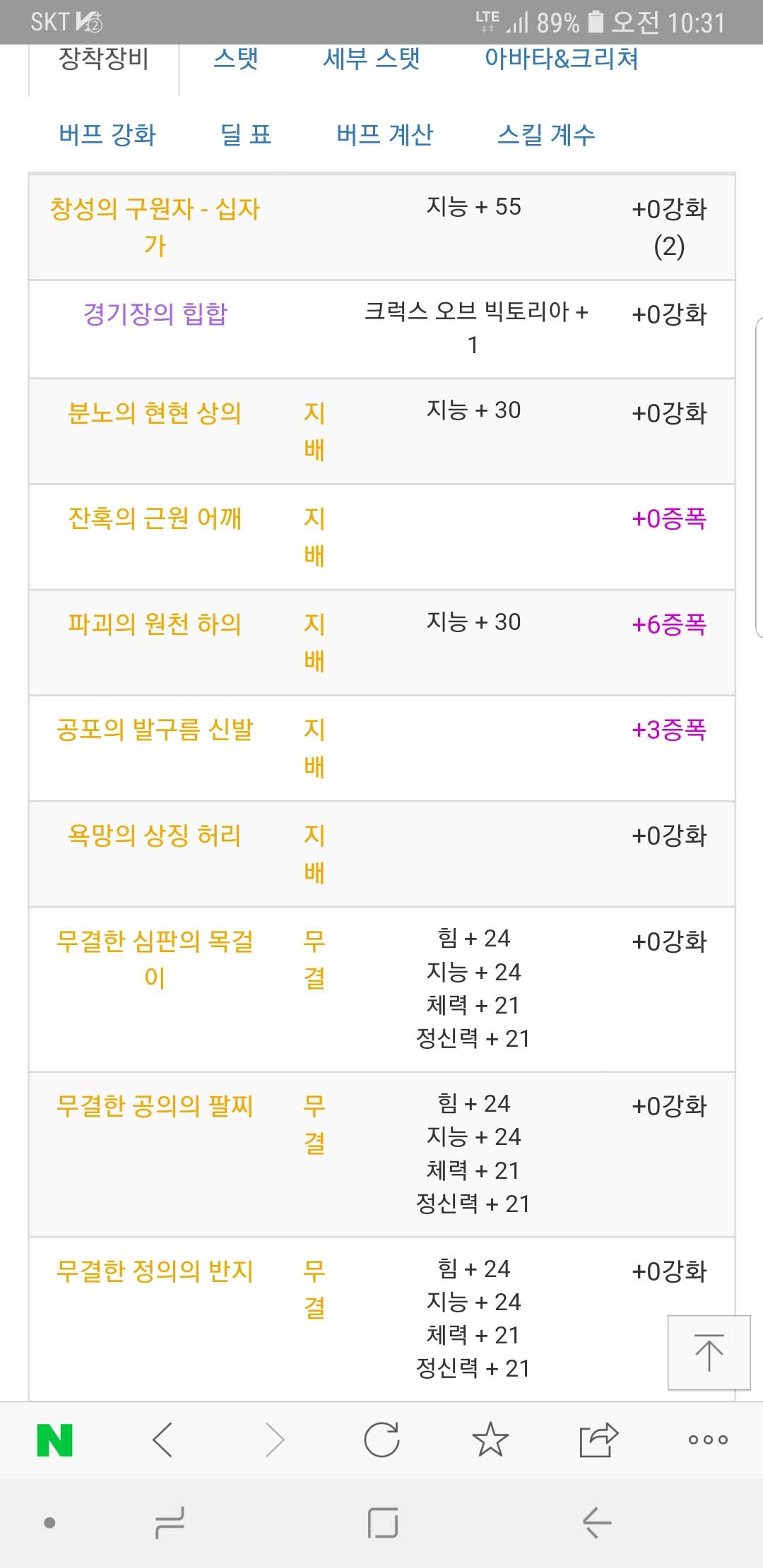Switch to the 스탯 tab
The width and height of the screenshot is (763, 1568).
click(x=236, y=58)
